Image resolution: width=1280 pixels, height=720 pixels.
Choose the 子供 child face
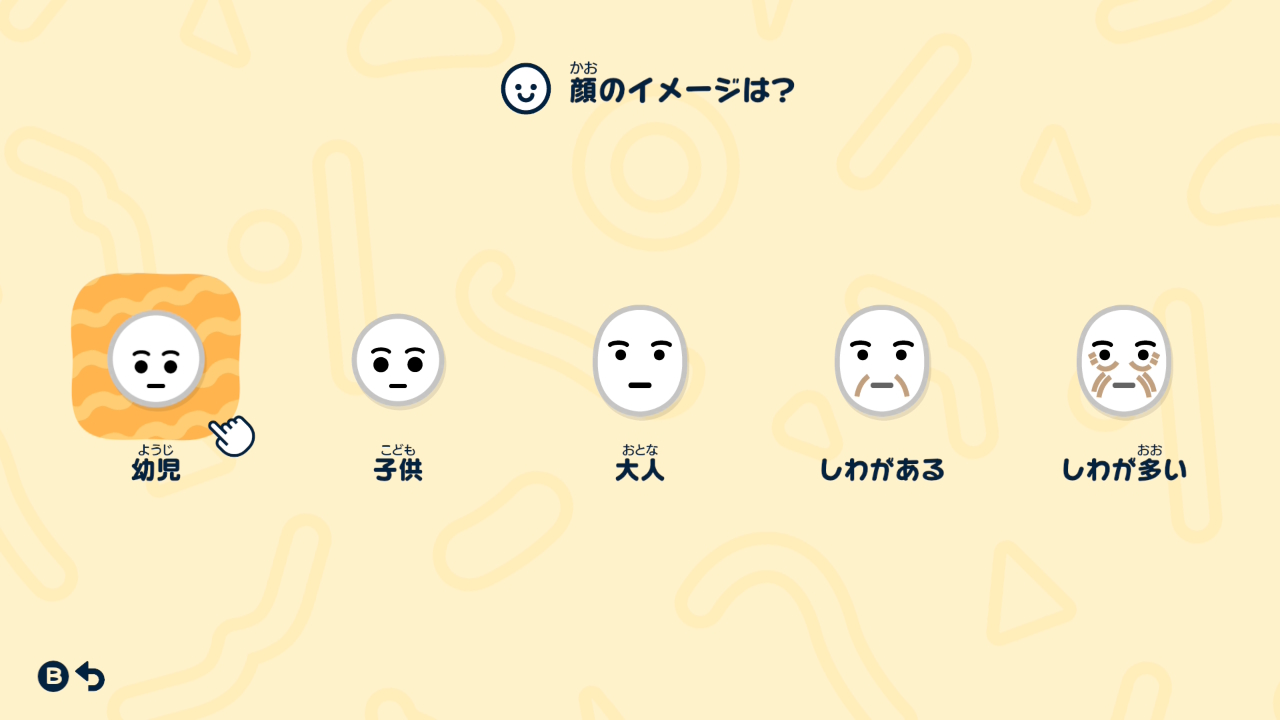click(398, 361)
